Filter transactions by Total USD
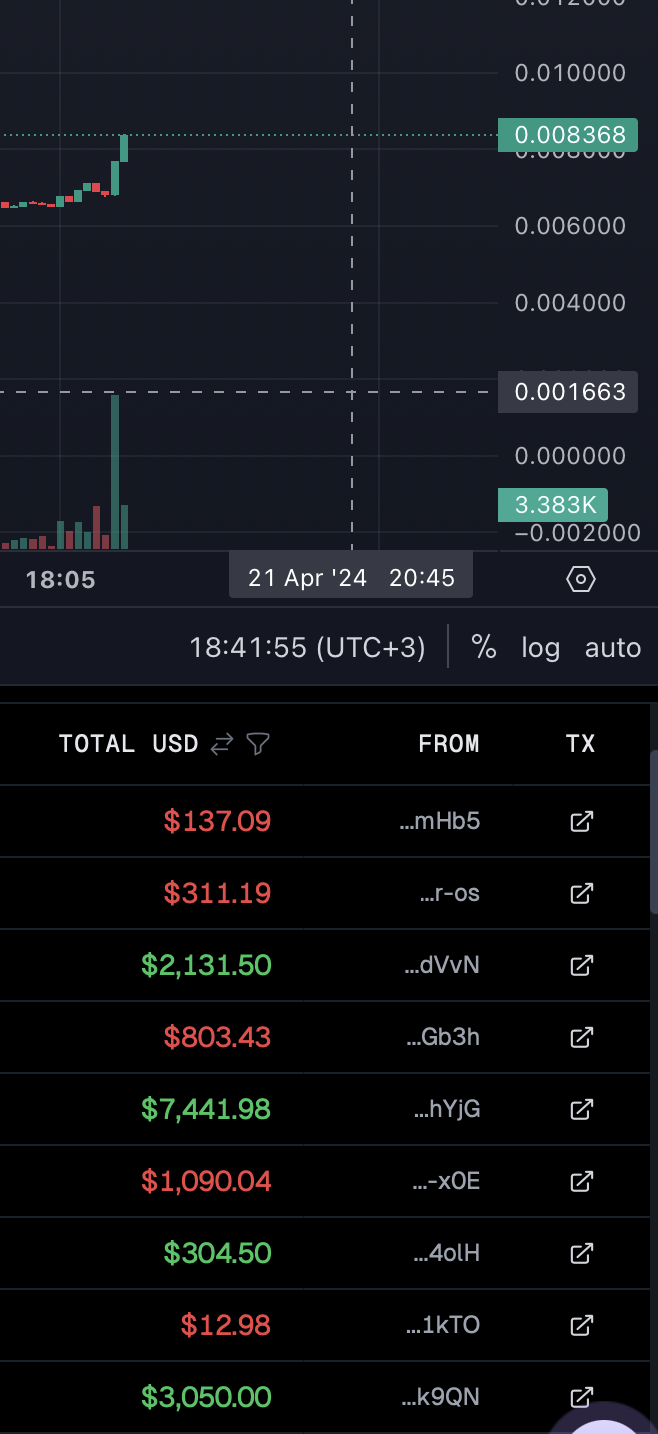The image size is (658, 1434). click(x=258, y=743)
